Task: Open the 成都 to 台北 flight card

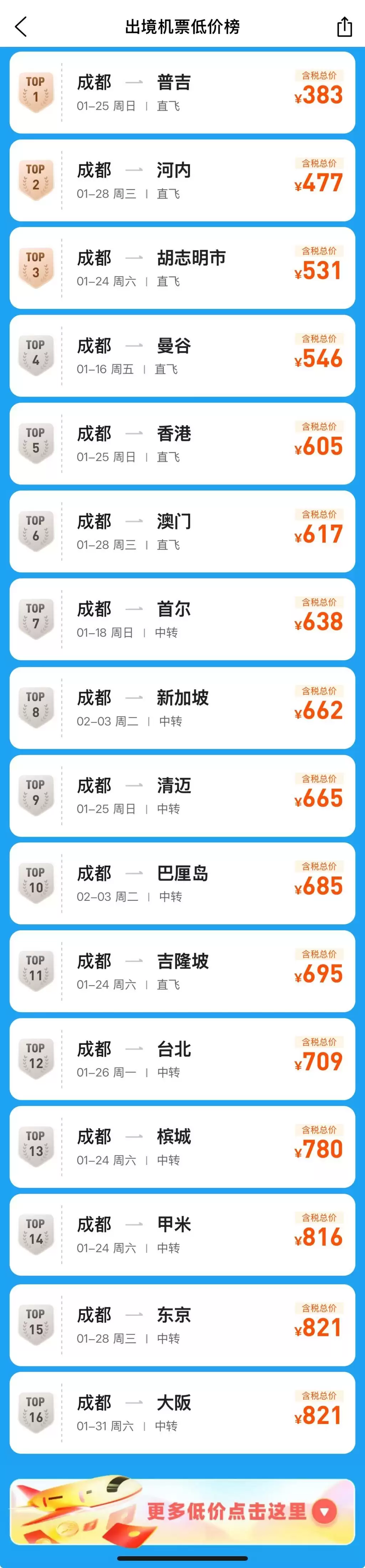Action: tap(182, 1058)
